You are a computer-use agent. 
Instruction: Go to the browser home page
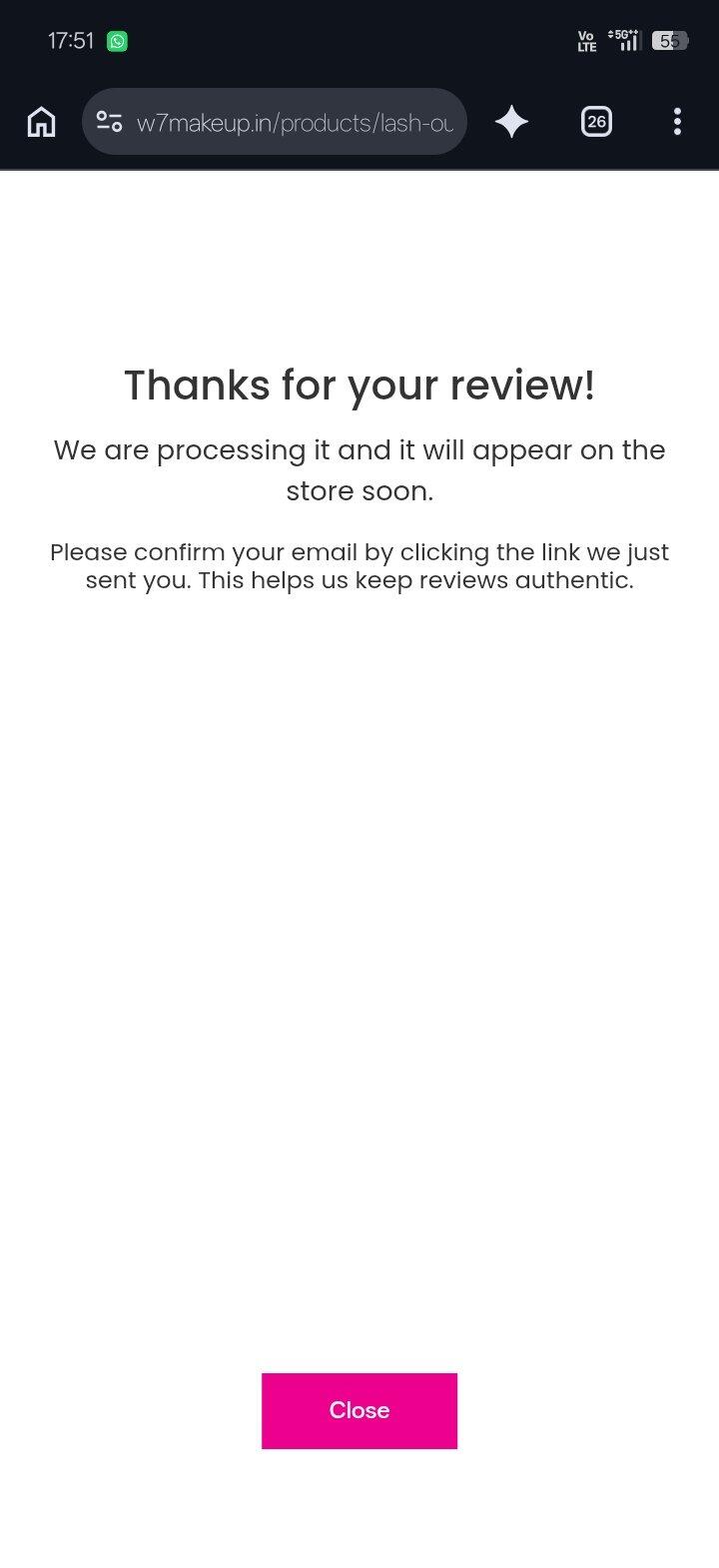tap(41, 122)
